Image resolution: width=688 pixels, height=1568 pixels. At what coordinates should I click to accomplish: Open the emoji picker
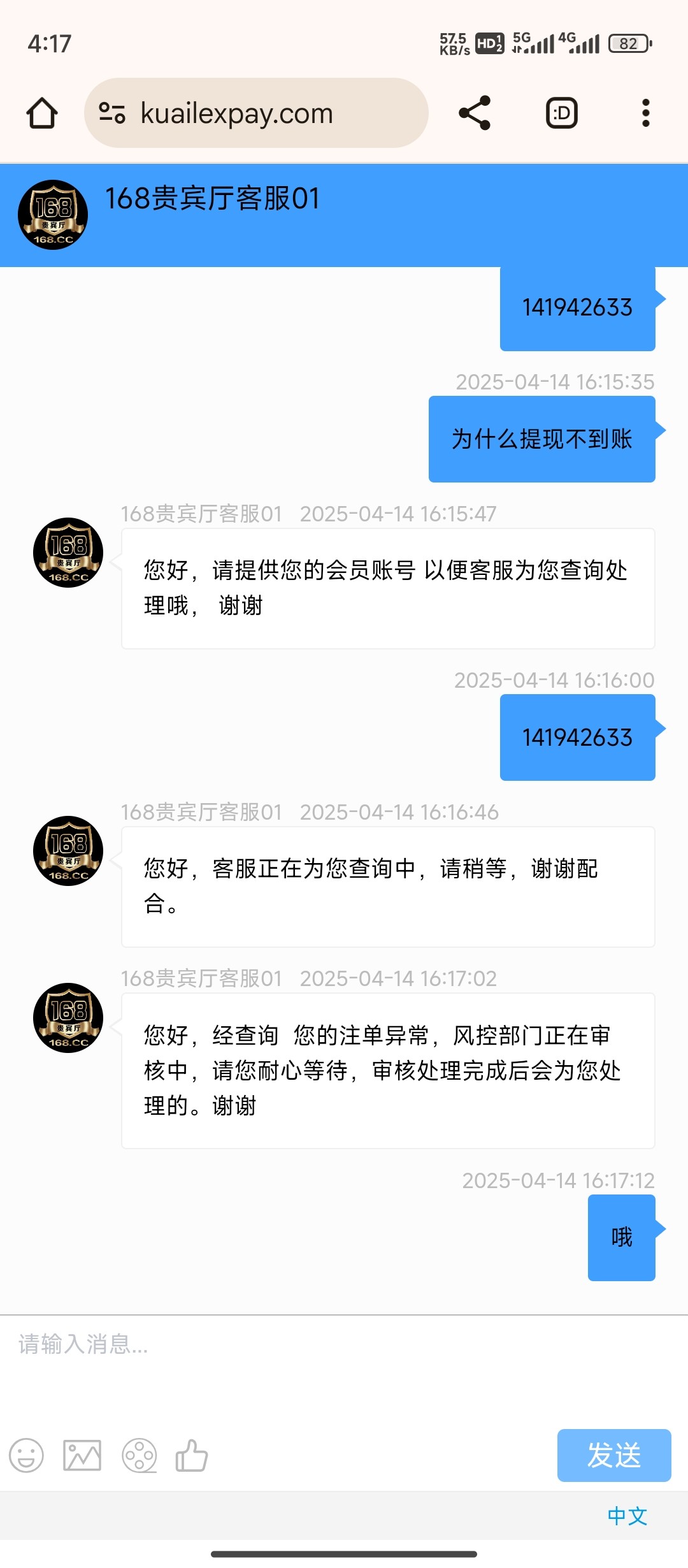tap(26, 1456)
